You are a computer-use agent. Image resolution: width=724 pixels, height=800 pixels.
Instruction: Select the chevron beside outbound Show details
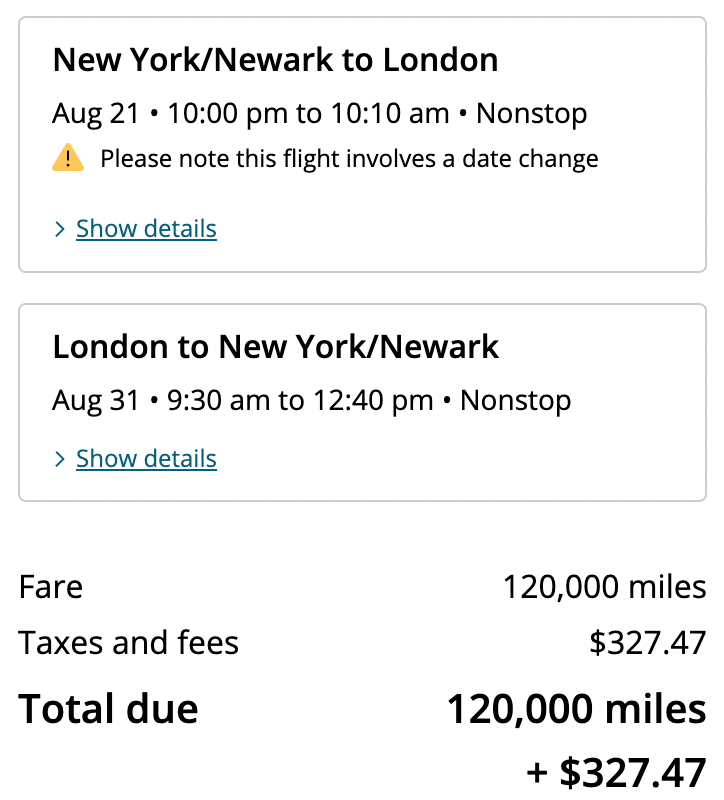[61, 229]
